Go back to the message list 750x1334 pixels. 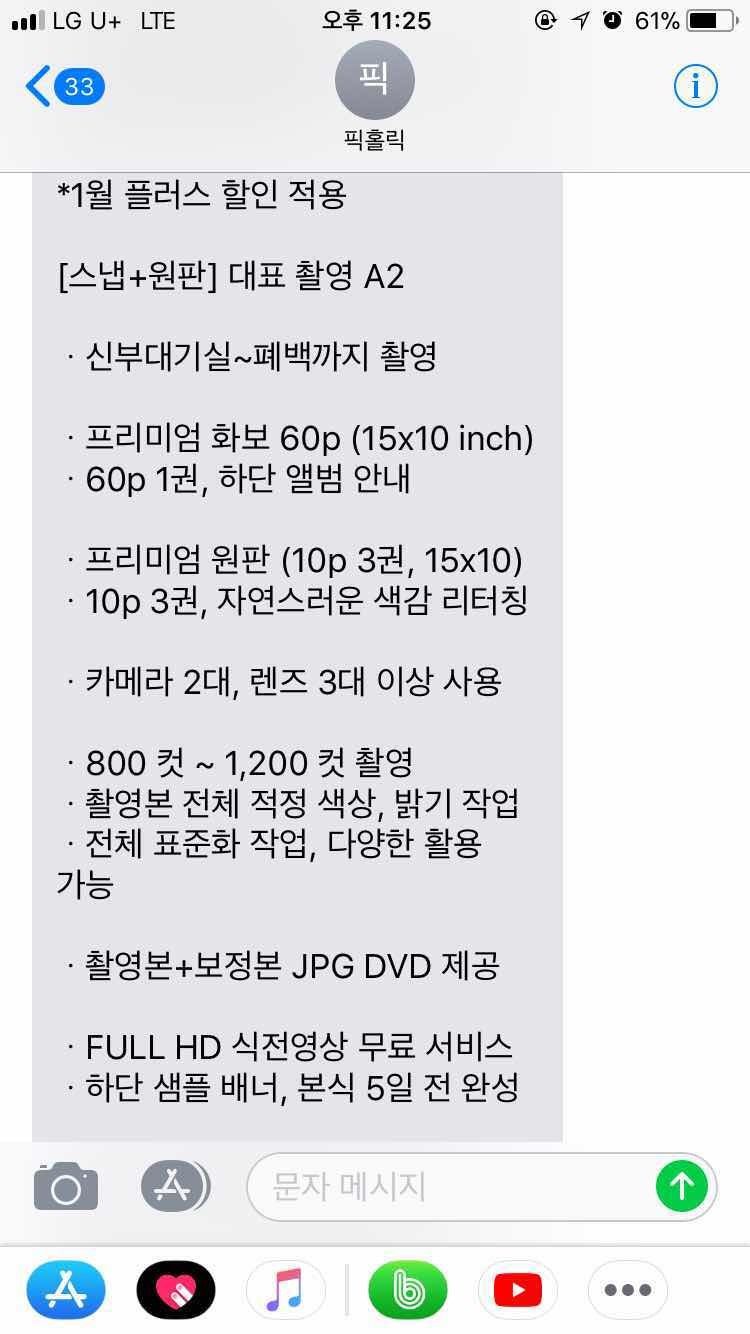pos(64,87)
